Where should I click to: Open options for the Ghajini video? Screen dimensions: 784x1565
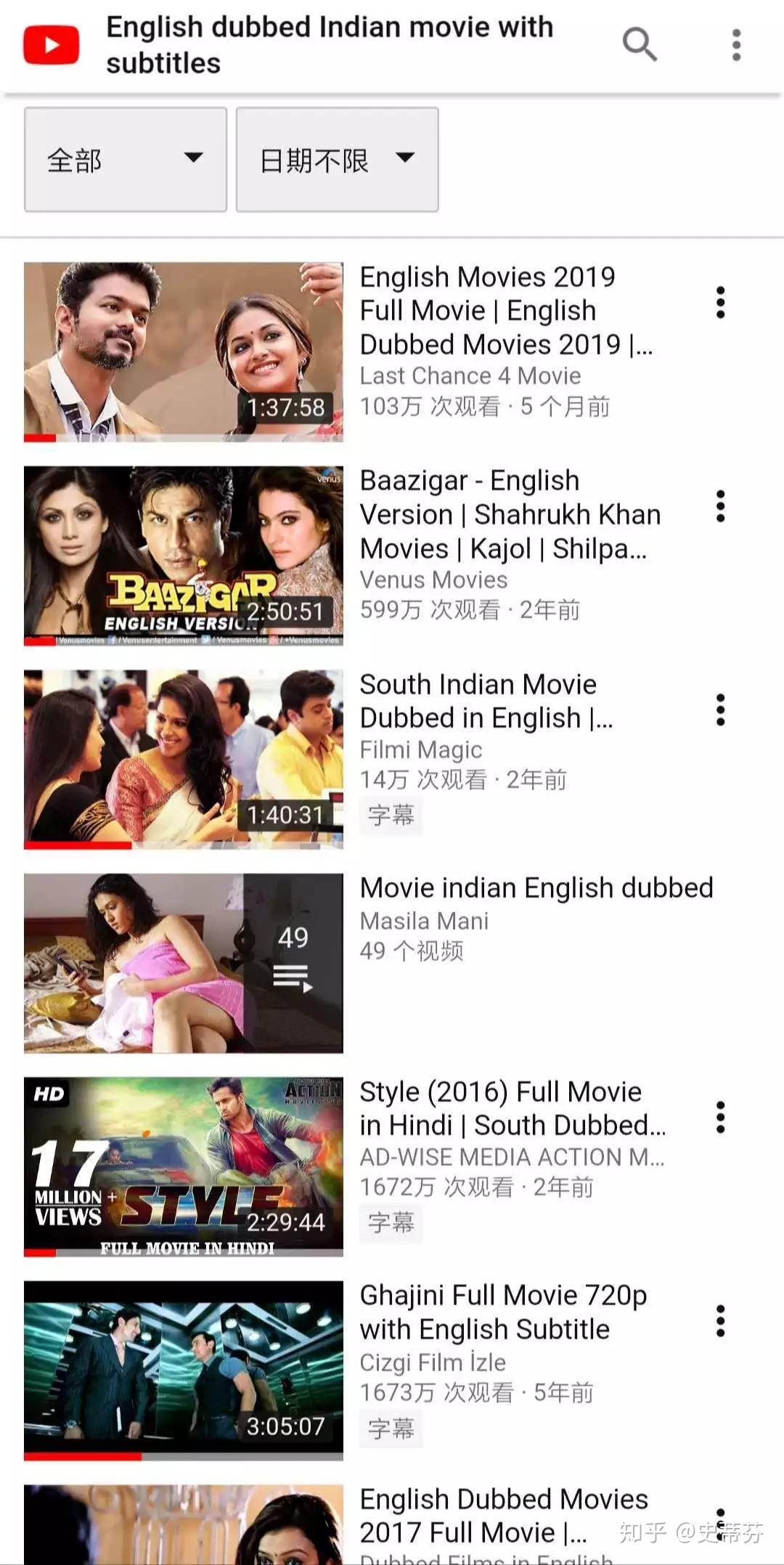click(720, 1321)
